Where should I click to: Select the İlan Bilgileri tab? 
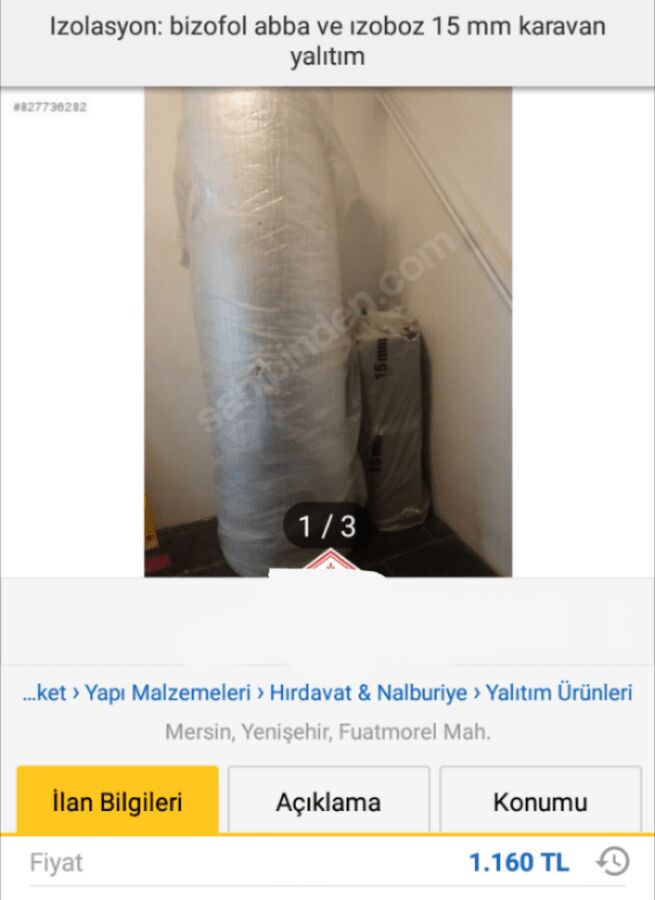coord(117,801)
